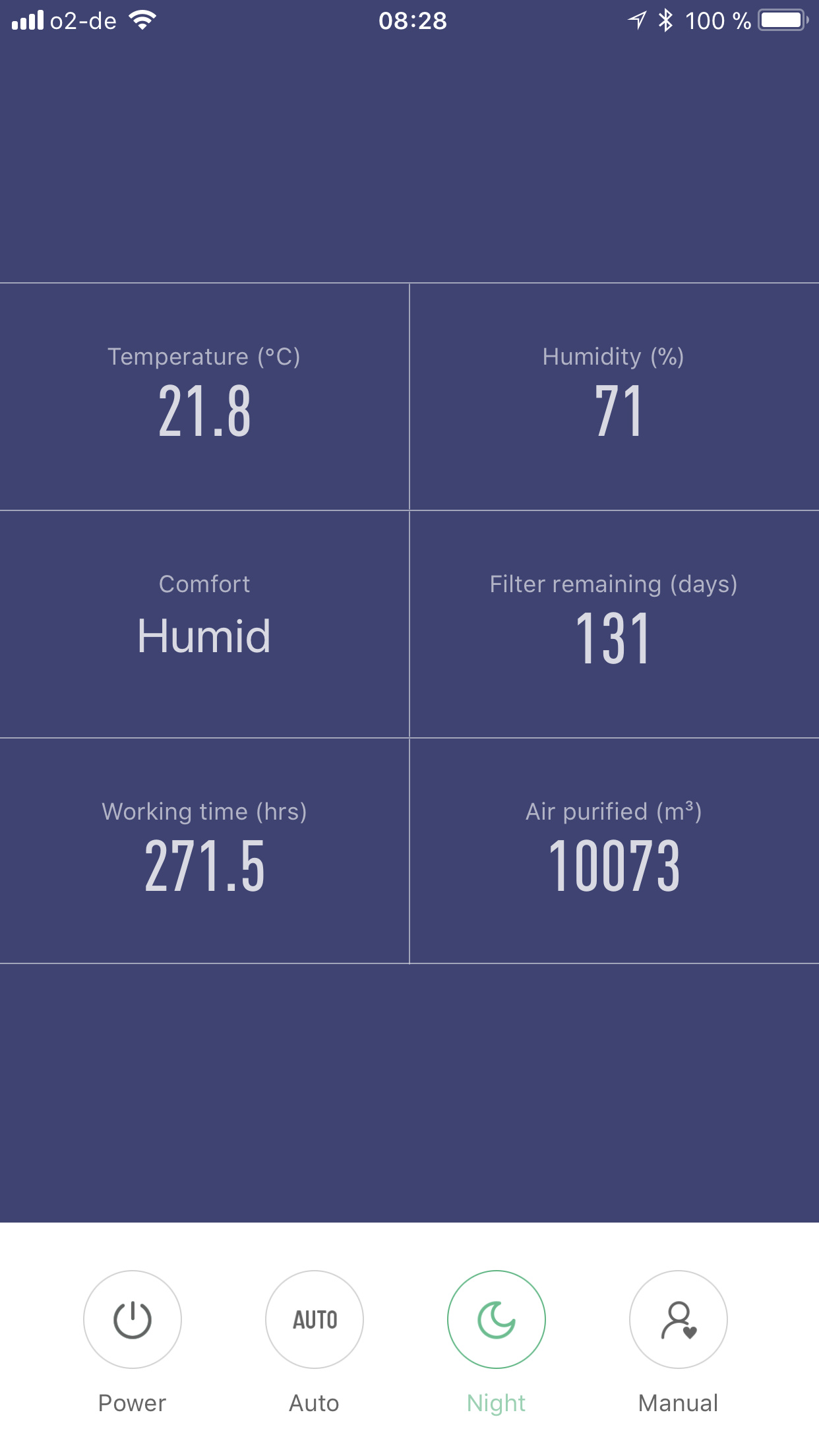Switch to Auto mode
Viewport: 819px width, 1456px height.
tap(315, 1319)
